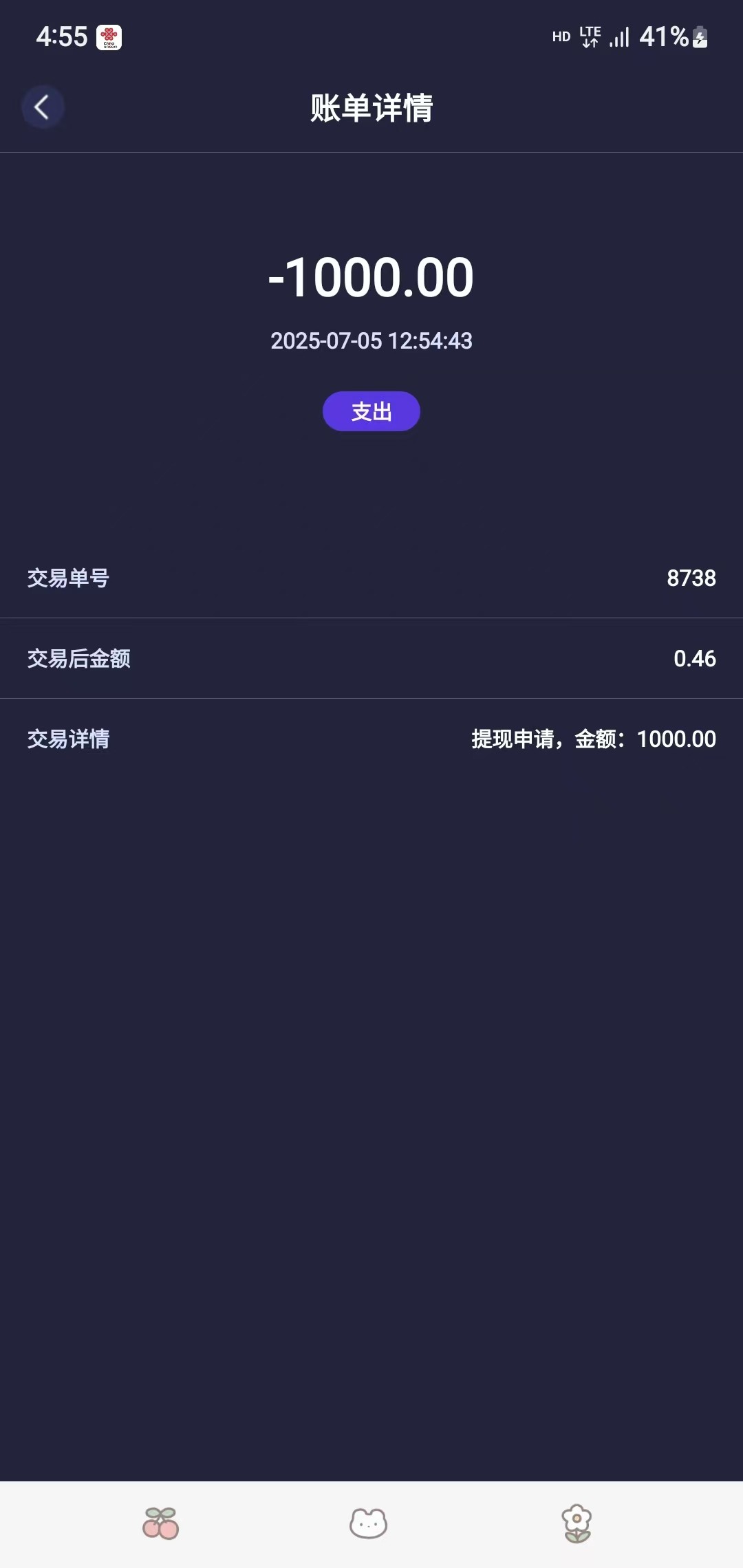Tap the signal strength bars icon
743x1568 pixels.
pyautogui.click(x=620, y=36)
